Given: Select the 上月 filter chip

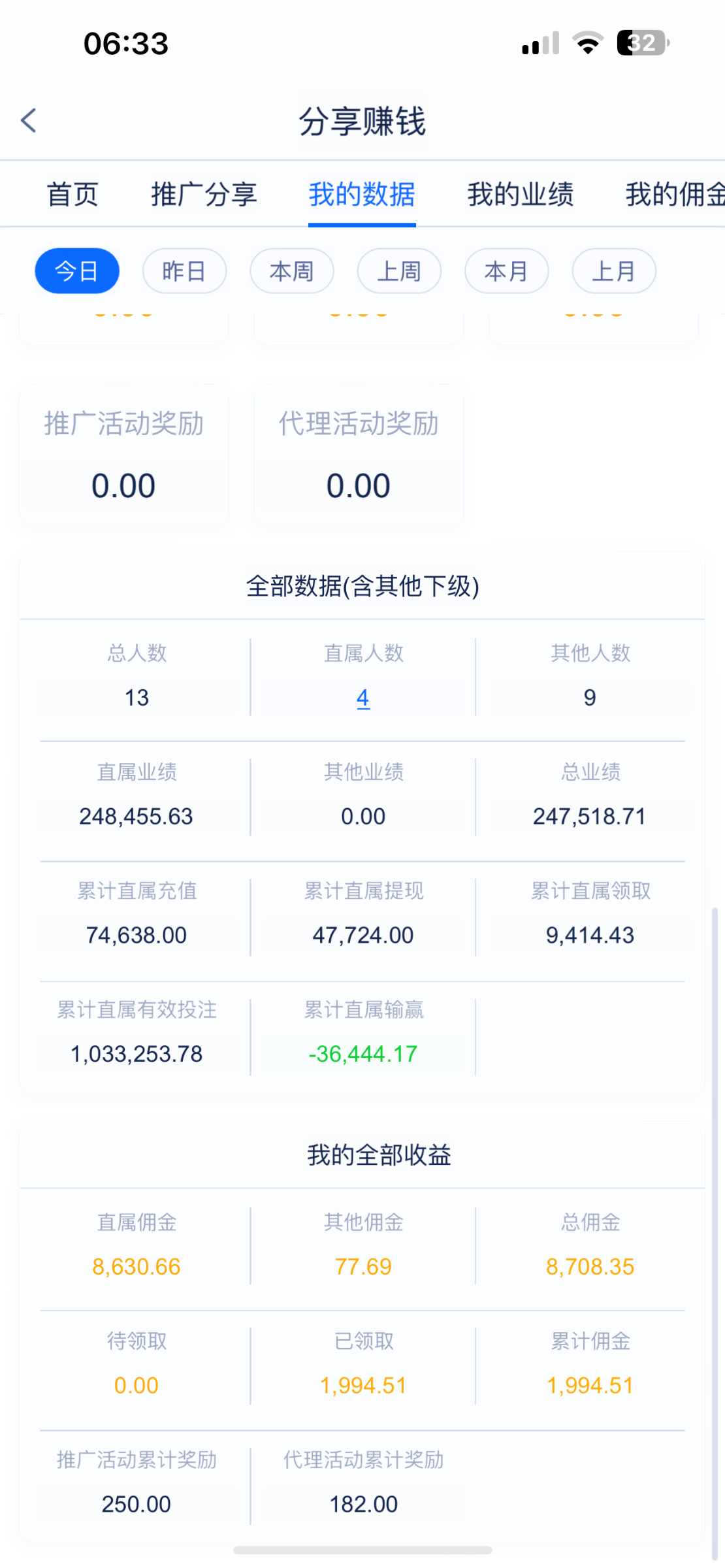Looking at the screenshot, I should pos(614,271).
